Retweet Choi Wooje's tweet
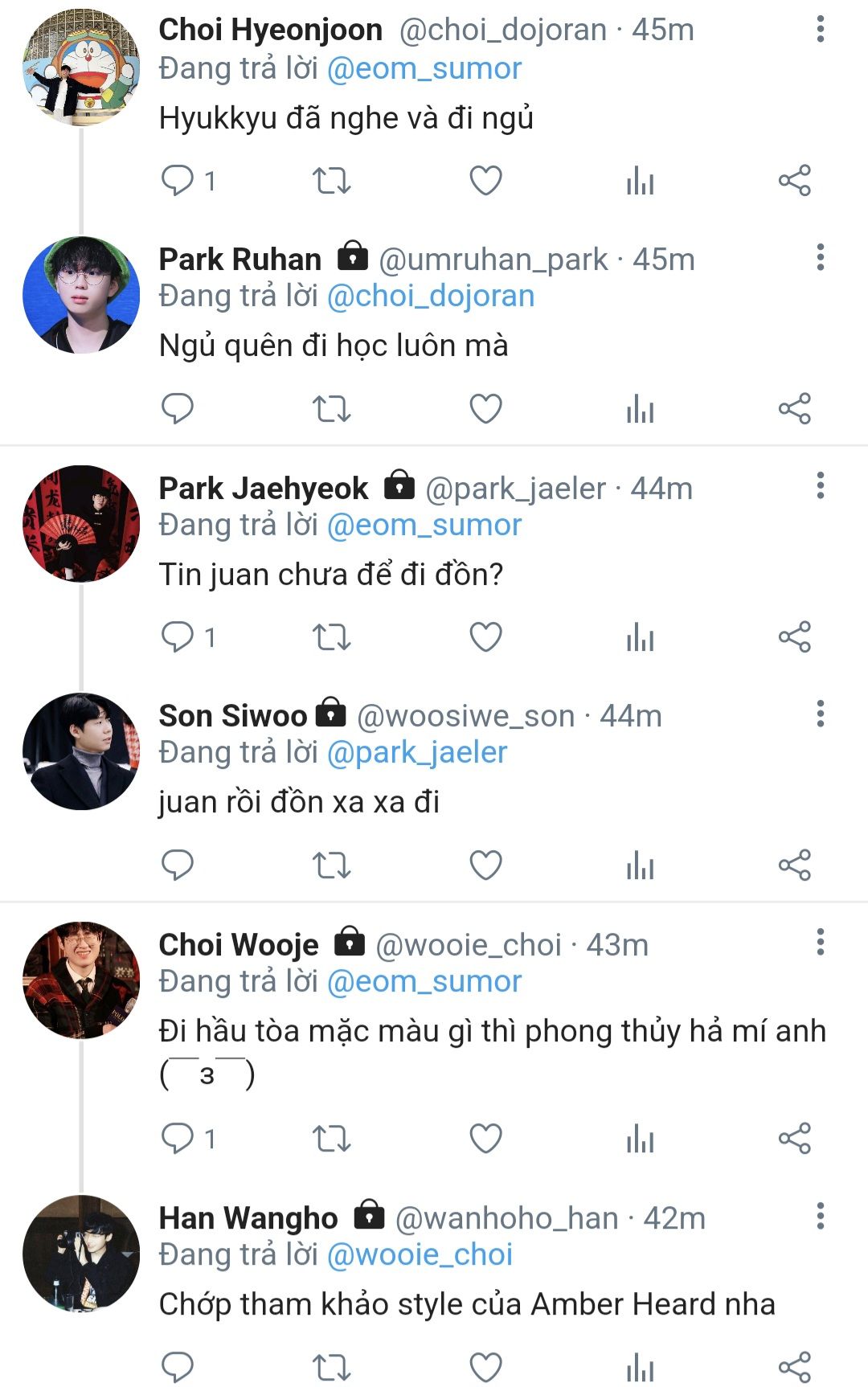This screenshot has height=1387, width=868. coord(331,1139)
